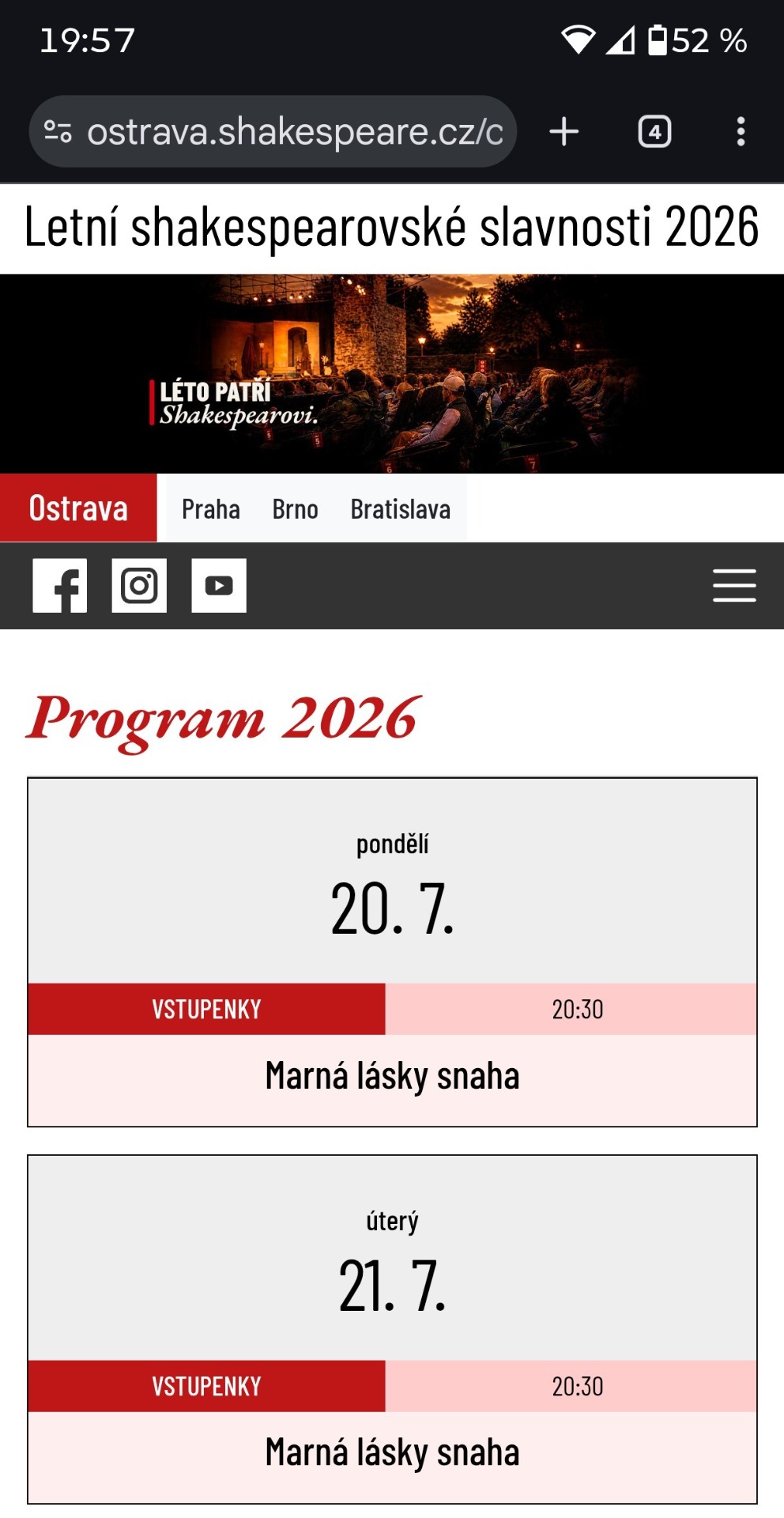Tap the Léto patří Shakespearovi header banner

(392, 374)
